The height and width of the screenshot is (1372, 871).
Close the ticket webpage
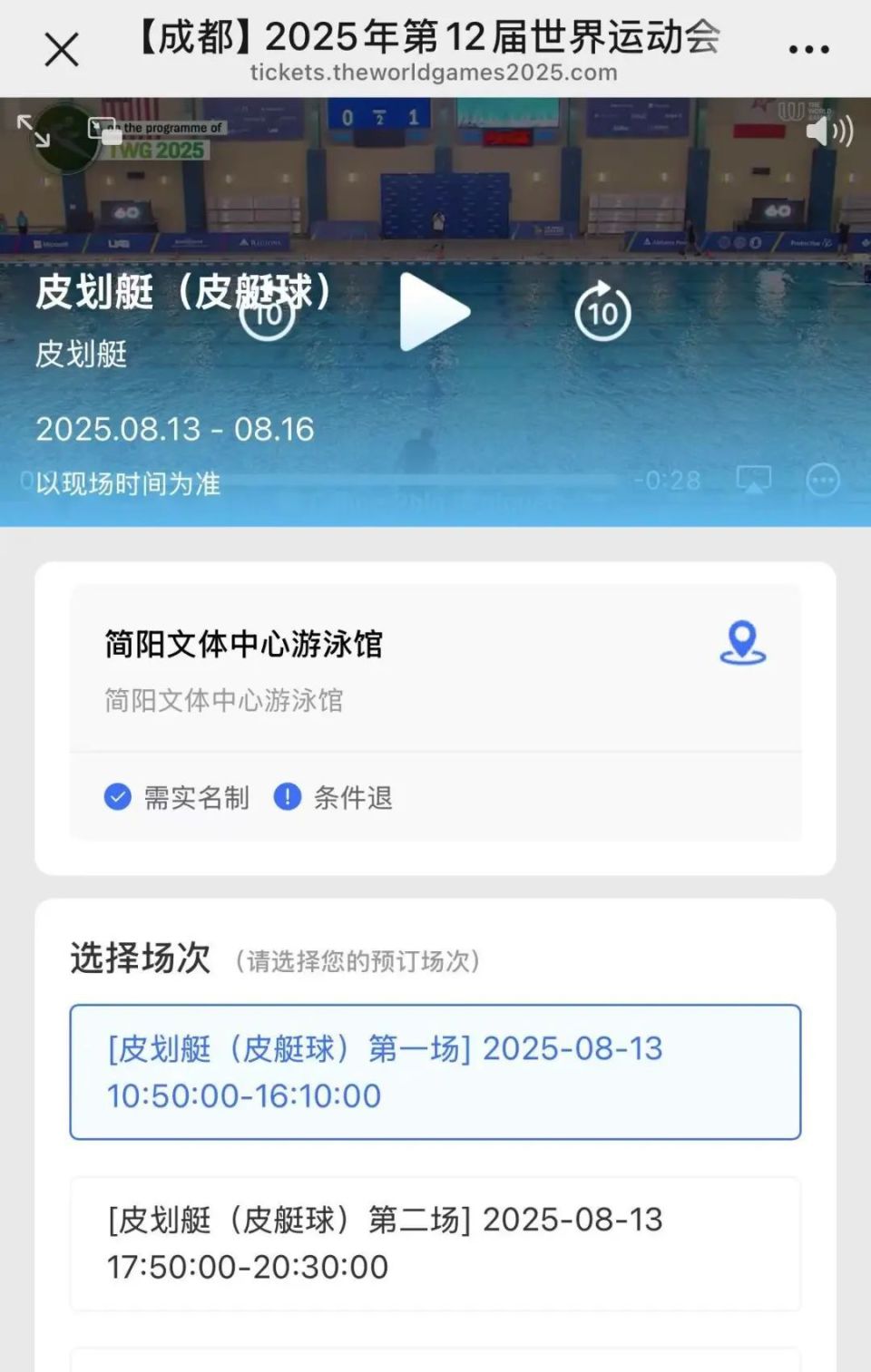point(62,49)
